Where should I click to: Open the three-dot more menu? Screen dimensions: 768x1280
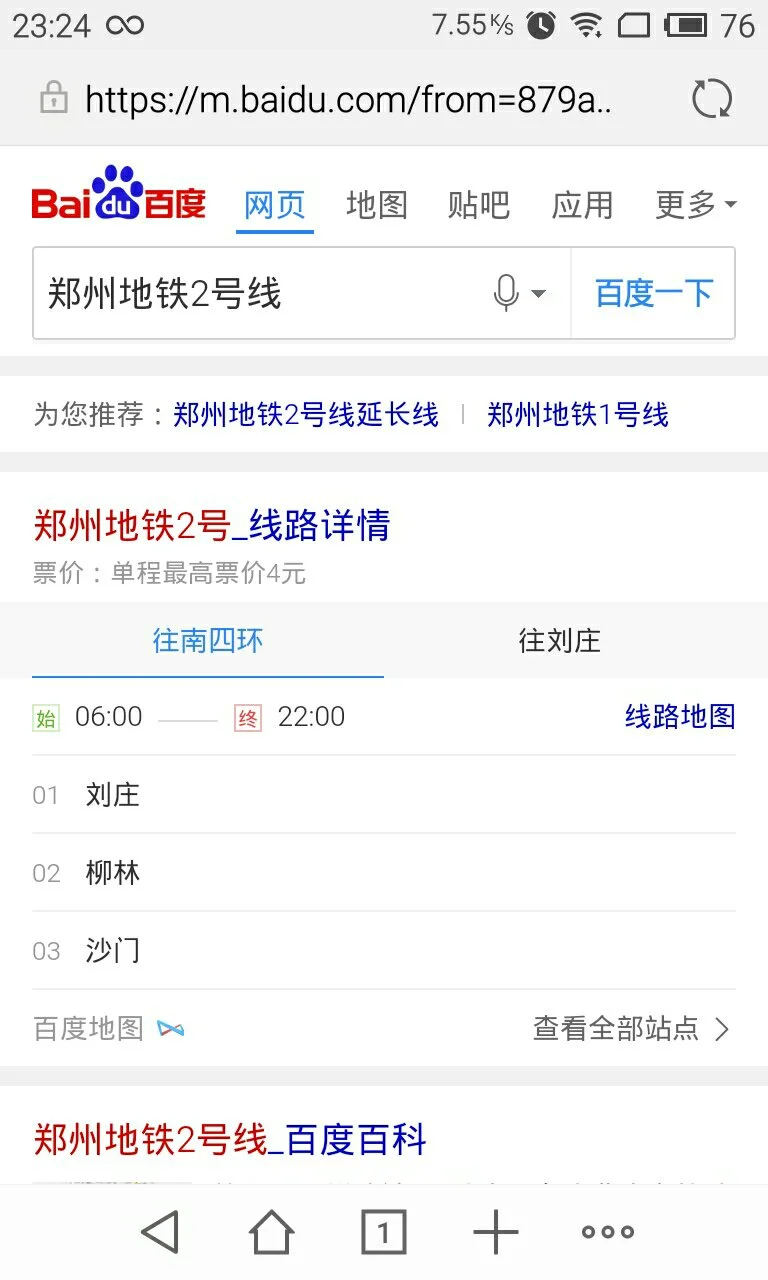[606, 1232]
